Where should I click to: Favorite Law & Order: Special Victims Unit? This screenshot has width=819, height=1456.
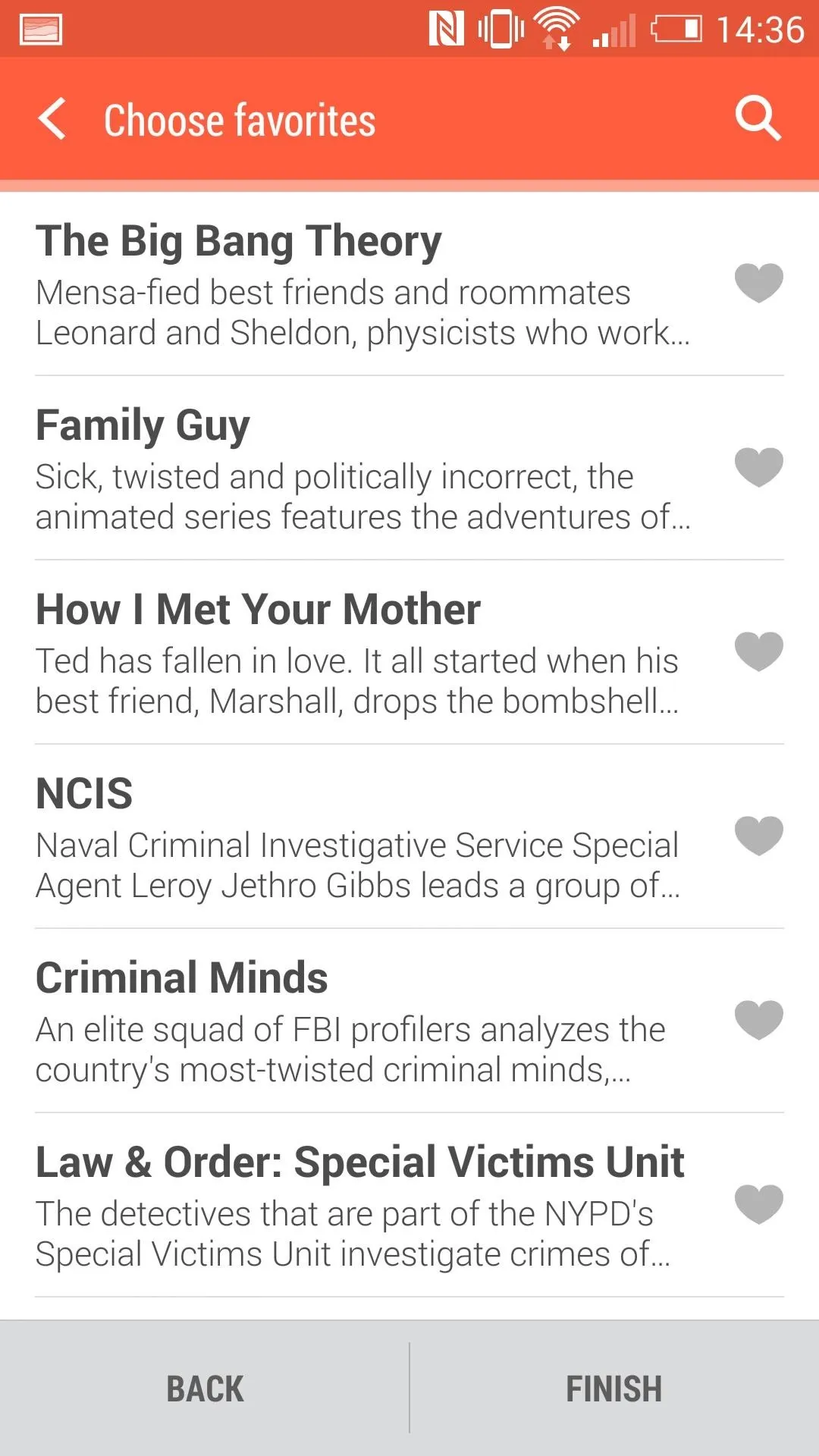point(758,1204)
